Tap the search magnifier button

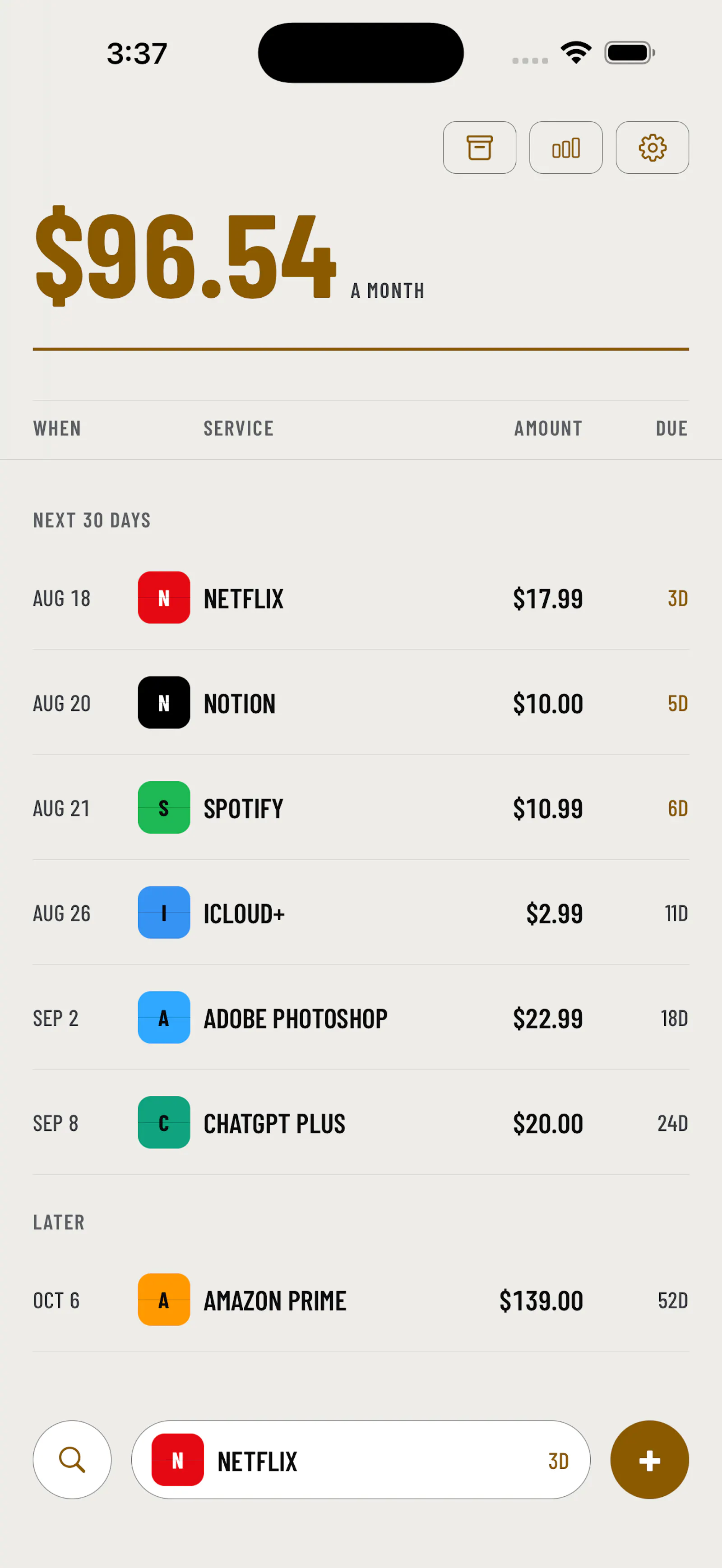point(72,1460)
